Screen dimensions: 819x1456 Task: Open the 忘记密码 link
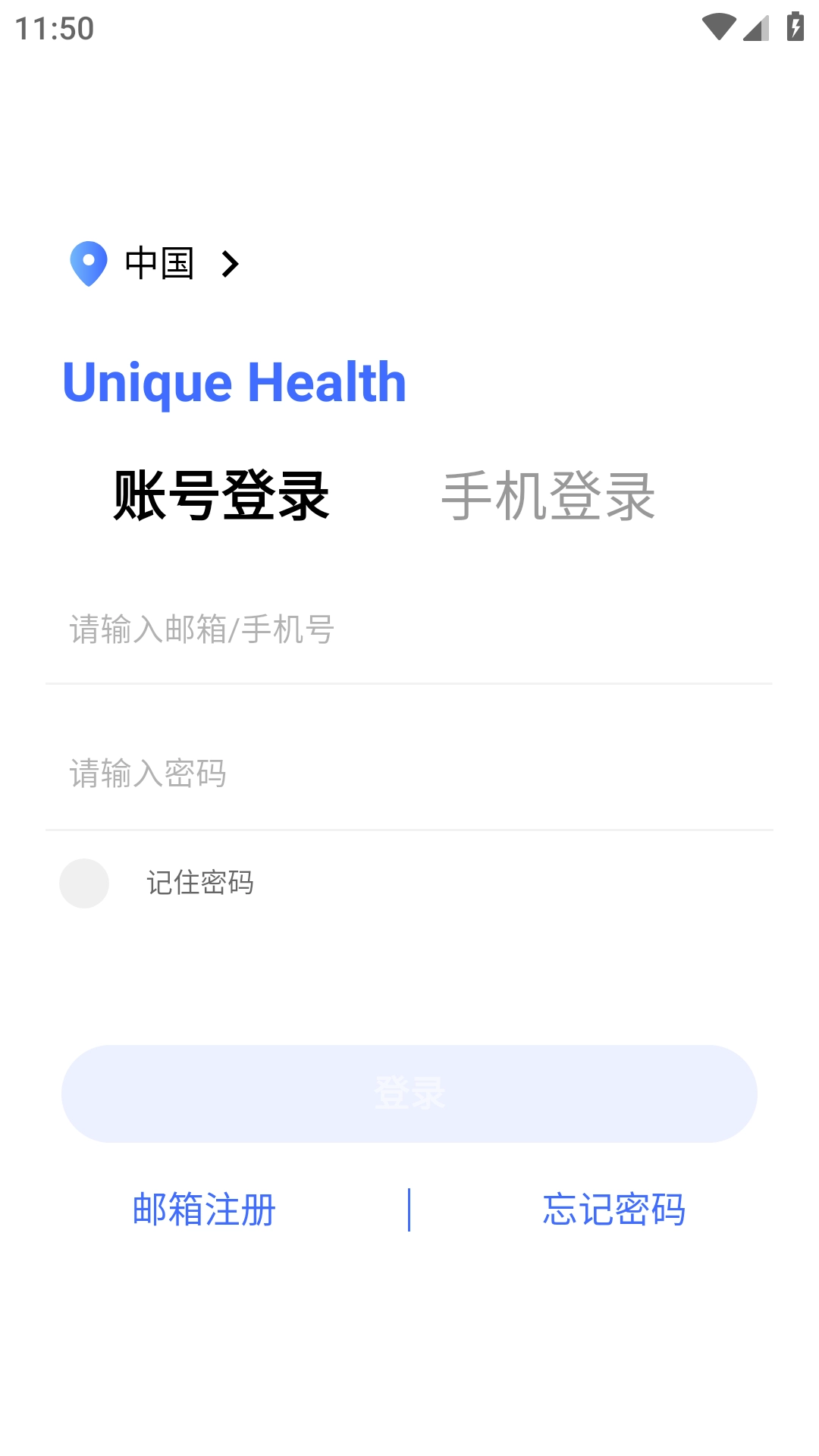pyautogui.click(x=613, y=1210)
